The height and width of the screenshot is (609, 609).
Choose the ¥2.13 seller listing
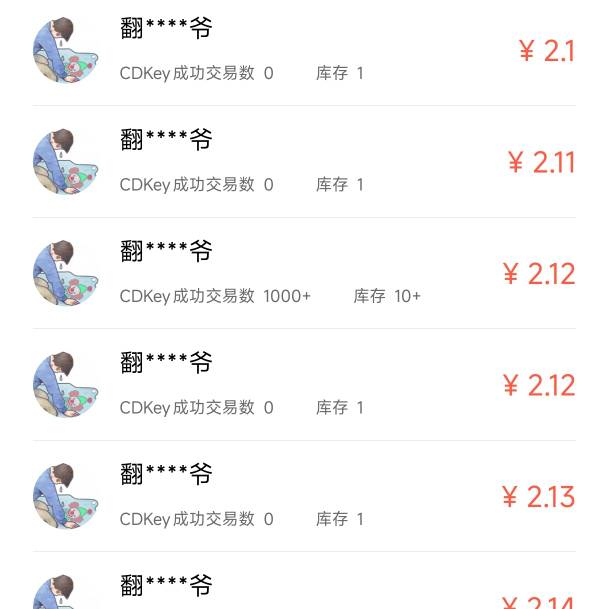click(x=304, y=496)
